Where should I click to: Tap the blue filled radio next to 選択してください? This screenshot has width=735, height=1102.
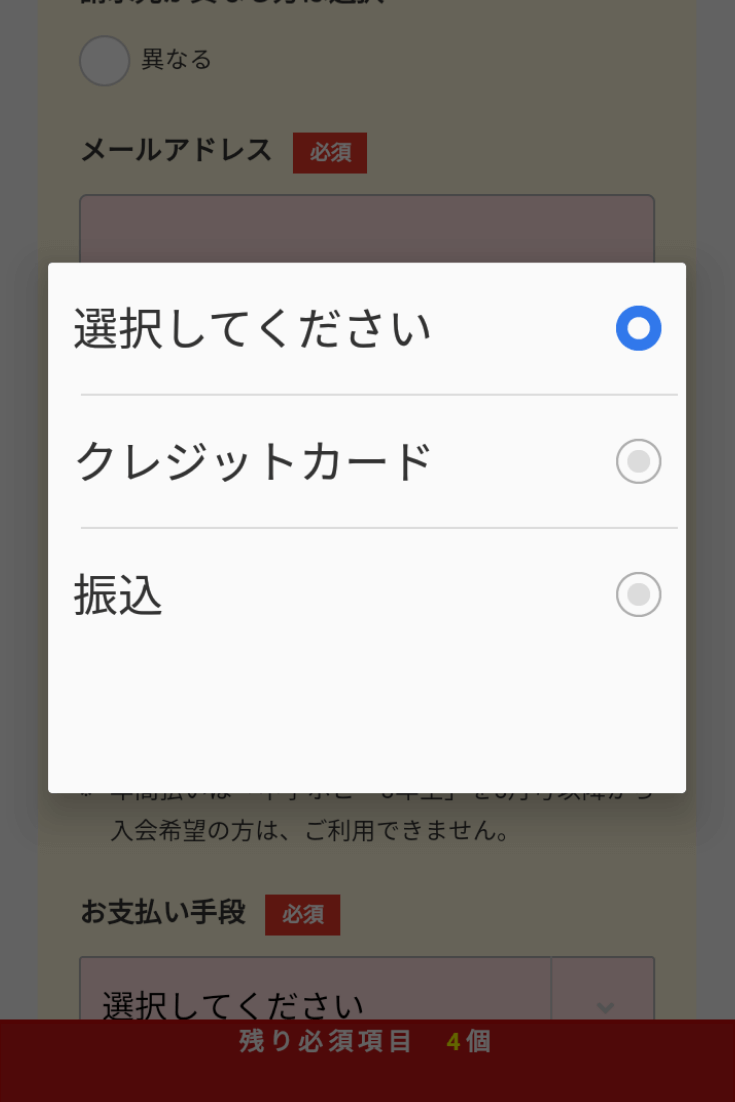[x=638, y=328]
